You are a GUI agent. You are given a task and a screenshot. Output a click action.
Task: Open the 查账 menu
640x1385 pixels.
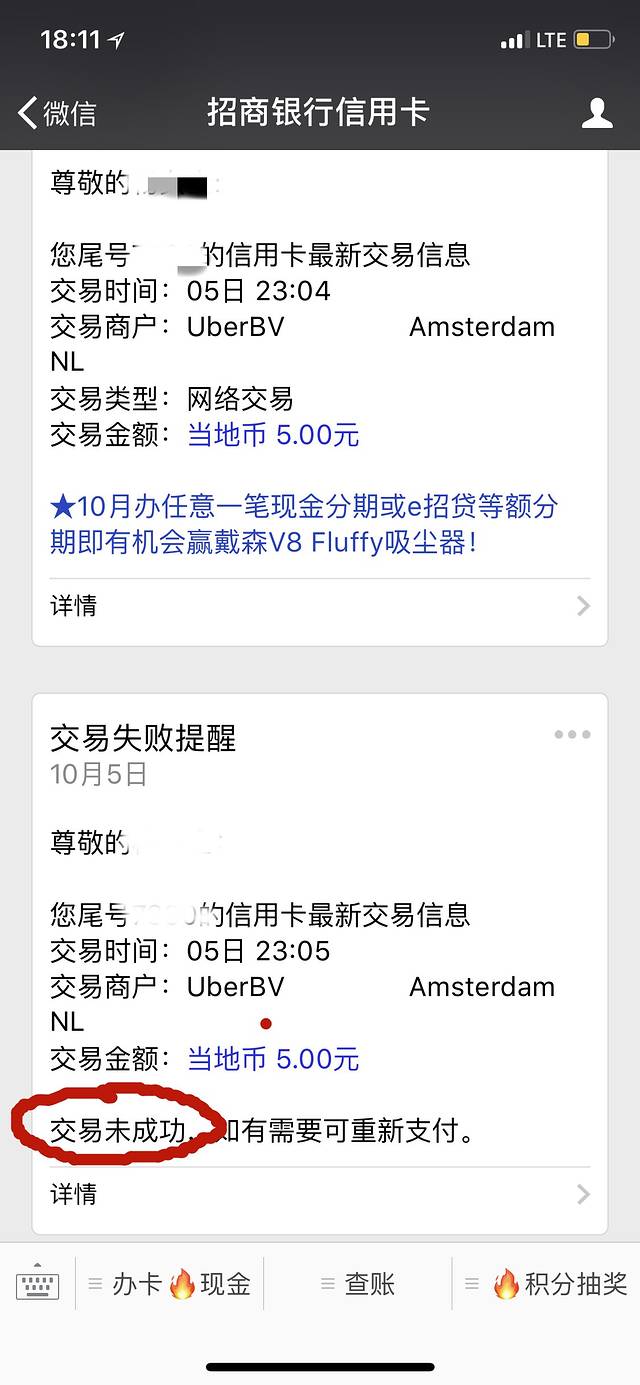point(358,1285)
